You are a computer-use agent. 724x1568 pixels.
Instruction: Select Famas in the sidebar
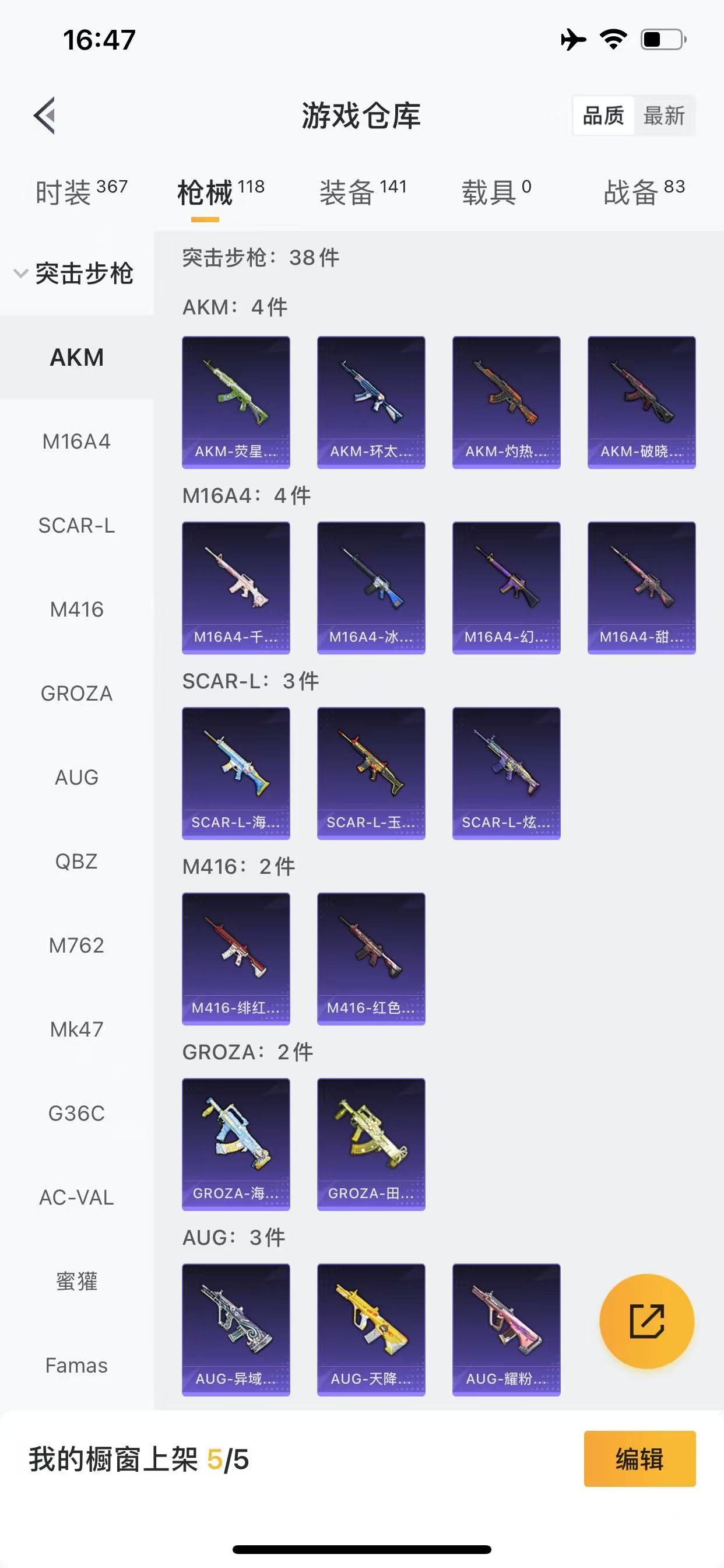click(x=77, y=1366)
